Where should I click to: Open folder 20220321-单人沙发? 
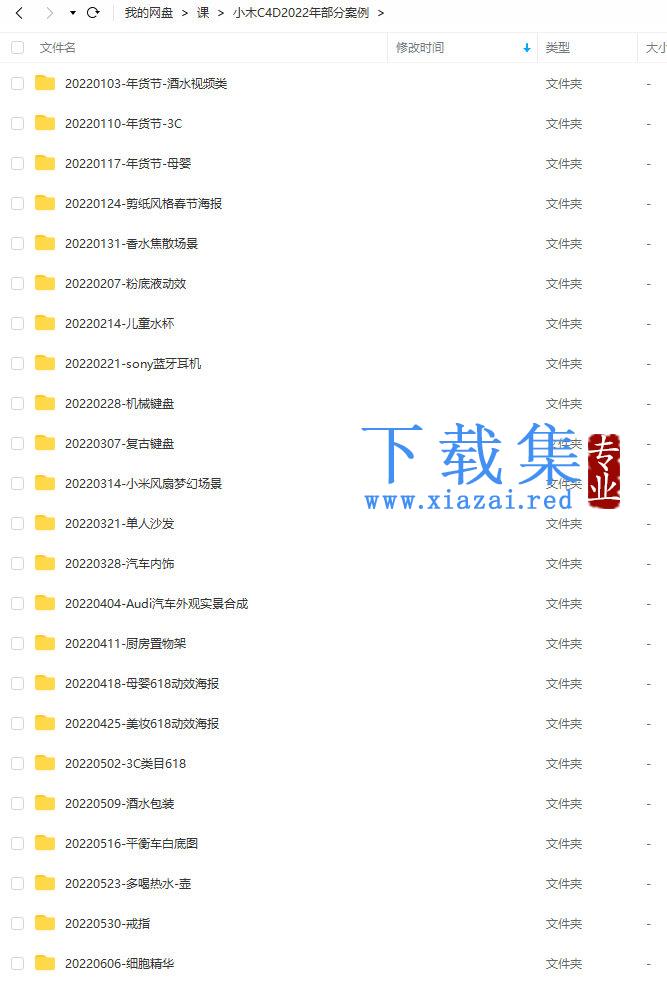119,523
